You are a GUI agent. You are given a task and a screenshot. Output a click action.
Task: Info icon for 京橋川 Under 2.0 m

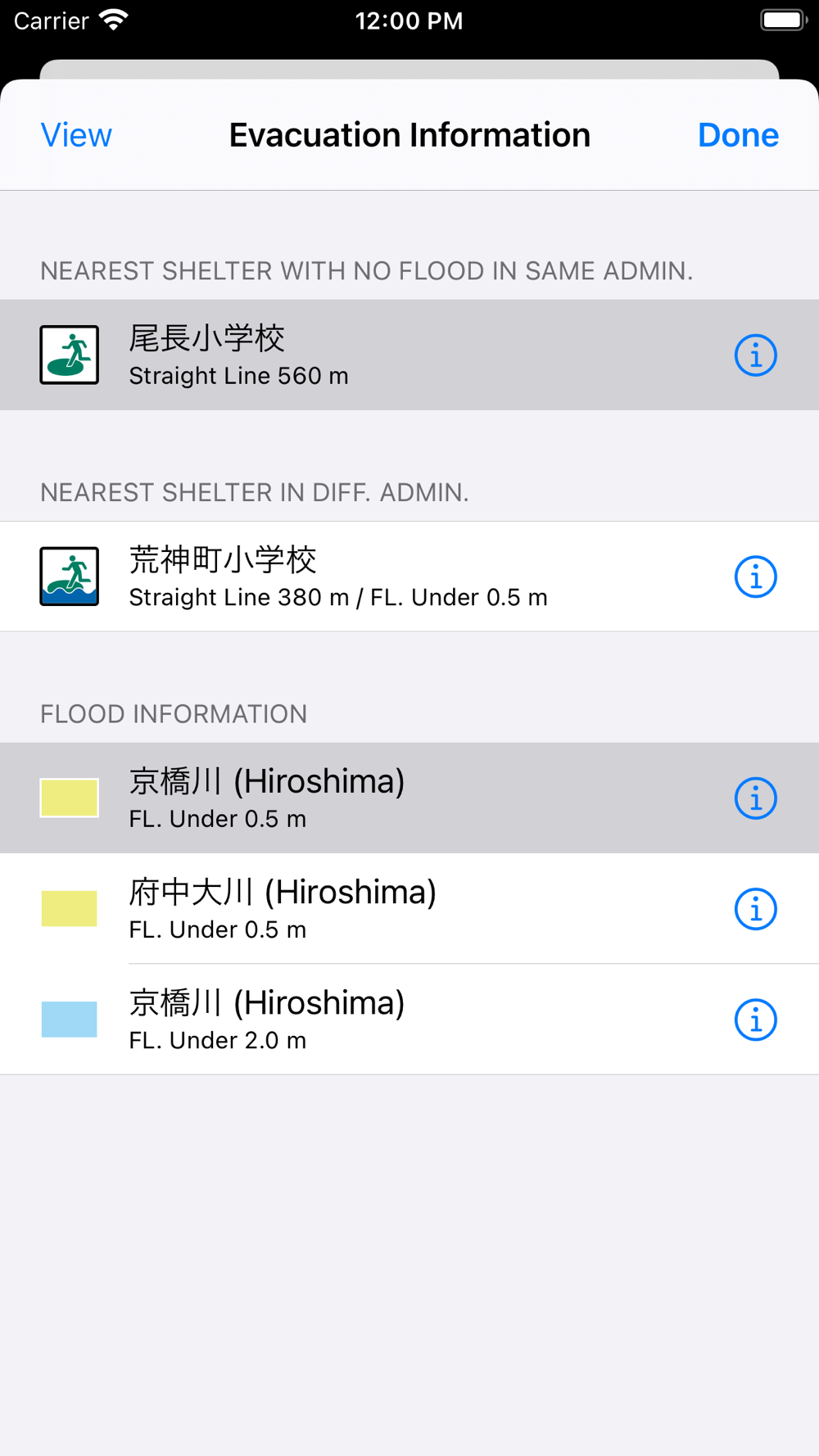click(755, 1020)
